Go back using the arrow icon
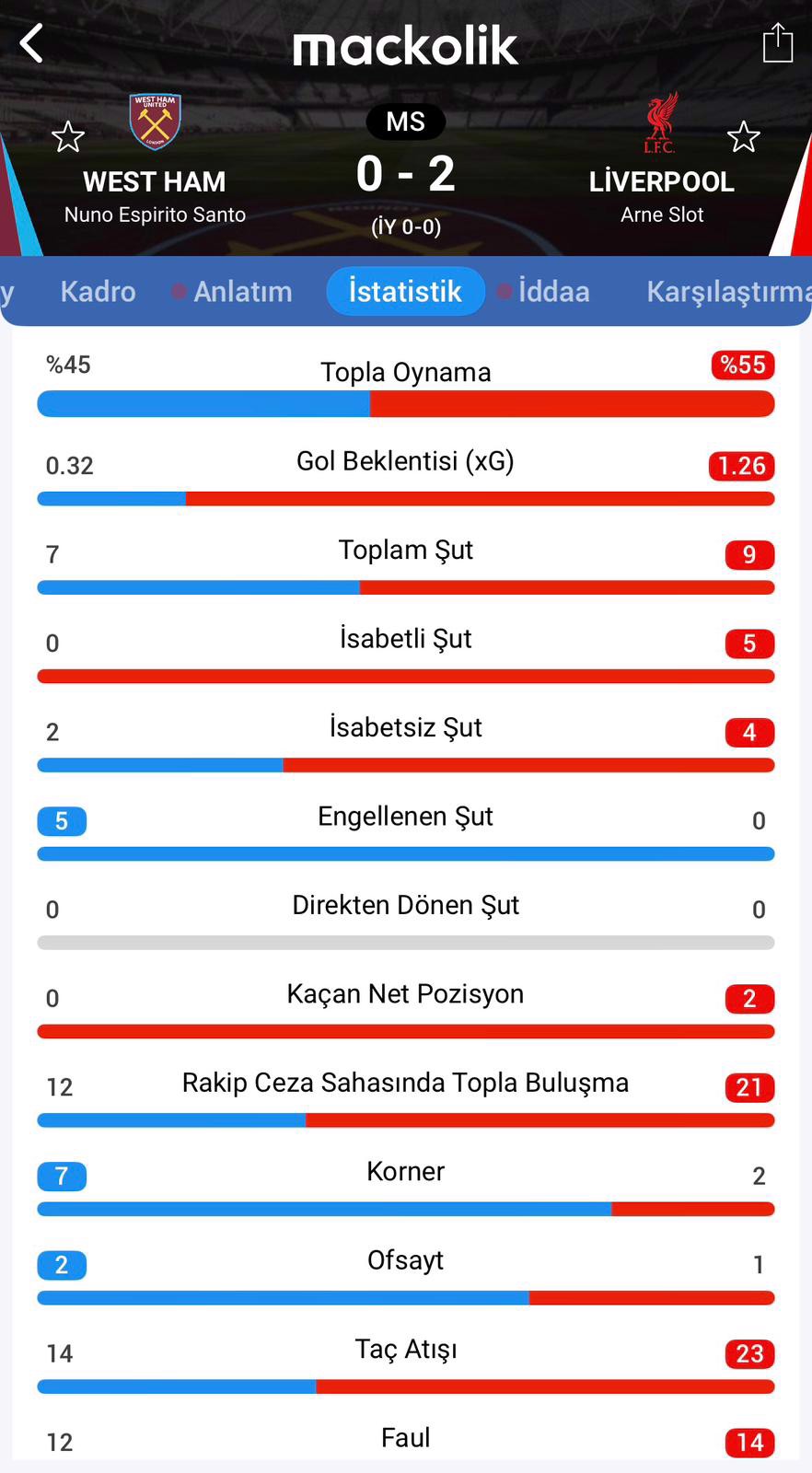The image size is (812, 1473). tap(32, 43)
